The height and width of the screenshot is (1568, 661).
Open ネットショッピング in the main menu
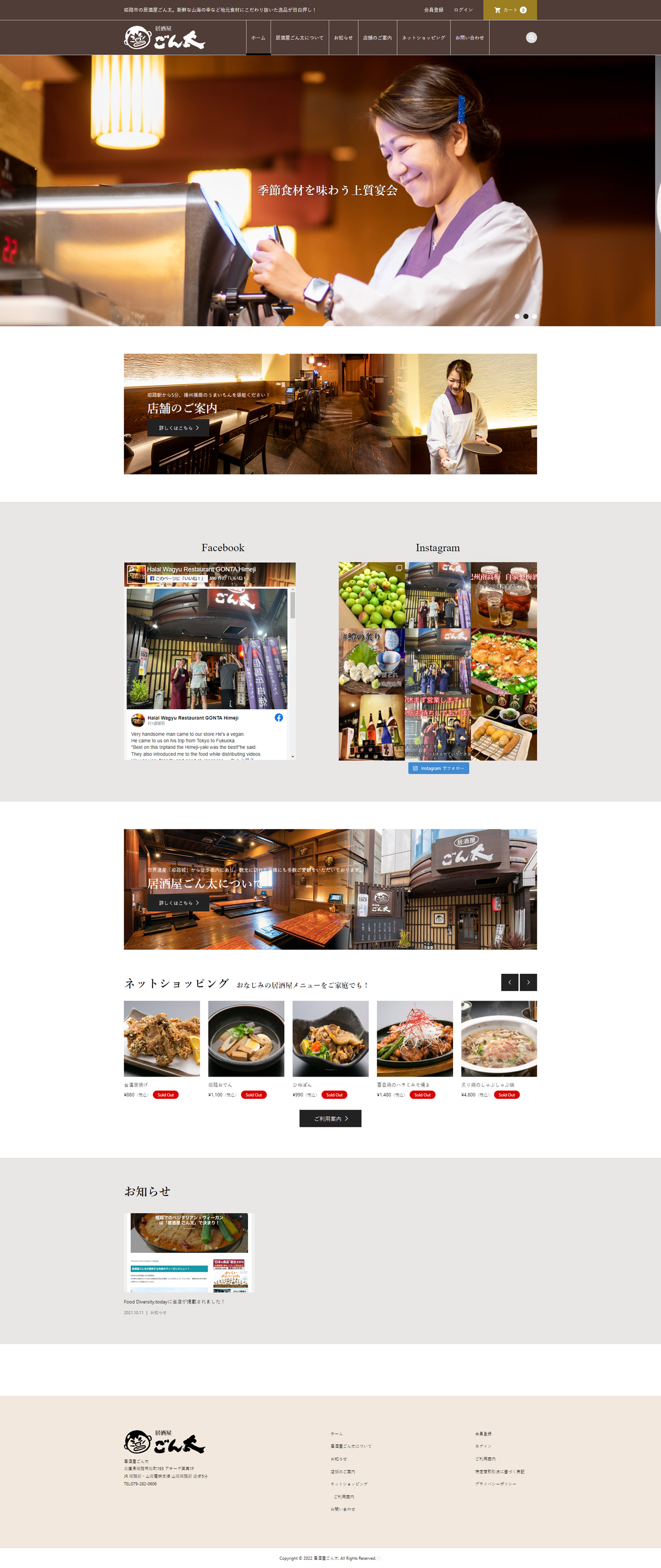pyautogui.click(x=423, y=38)
